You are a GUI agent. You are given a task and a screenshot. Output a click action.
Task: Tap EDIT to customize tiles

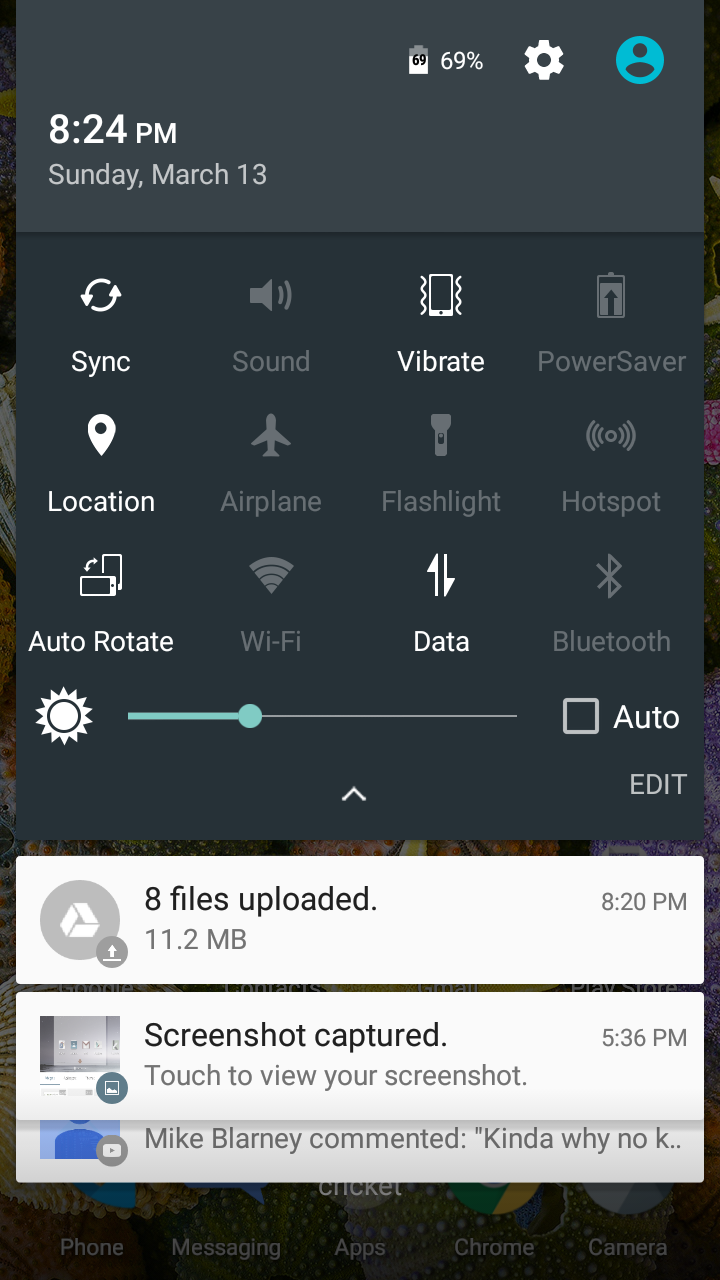pos(658,784)
